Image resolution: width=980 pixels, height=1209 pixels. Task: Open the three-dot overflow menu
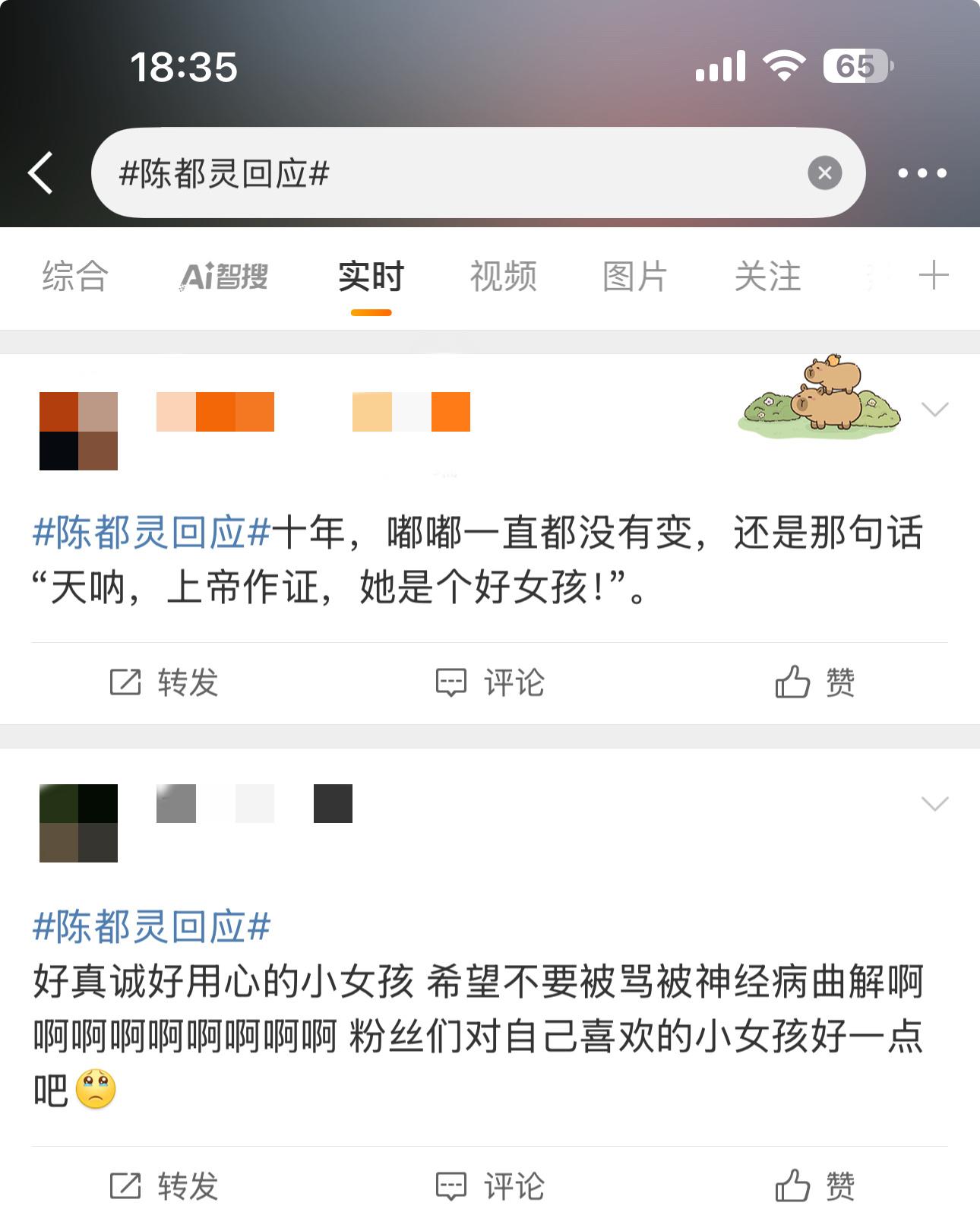point(922,173)
